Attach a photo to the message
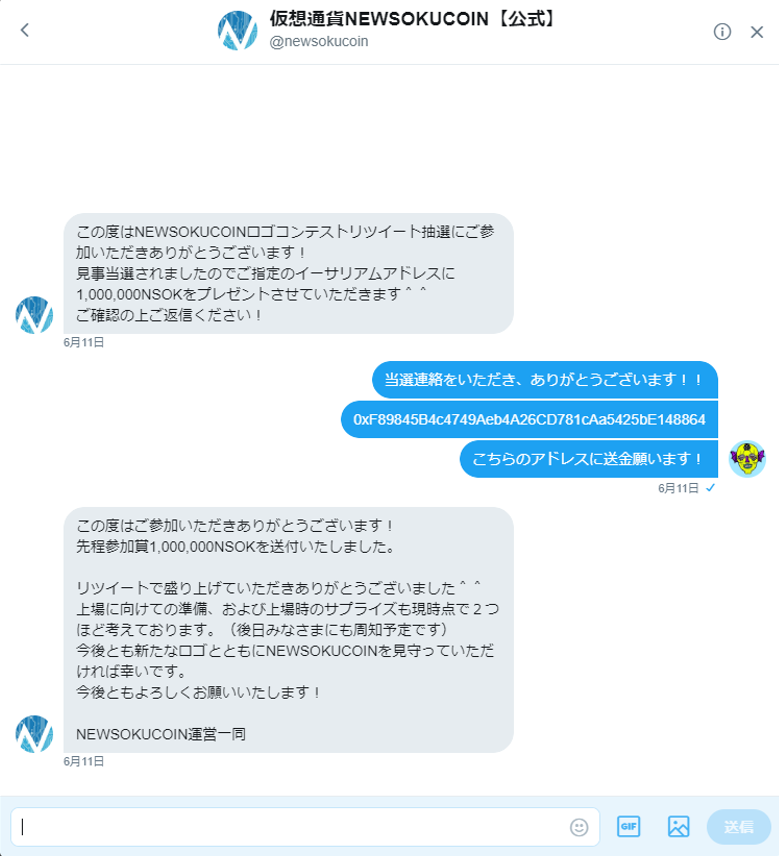Screen dimensions: 779x856 (679, 827)
